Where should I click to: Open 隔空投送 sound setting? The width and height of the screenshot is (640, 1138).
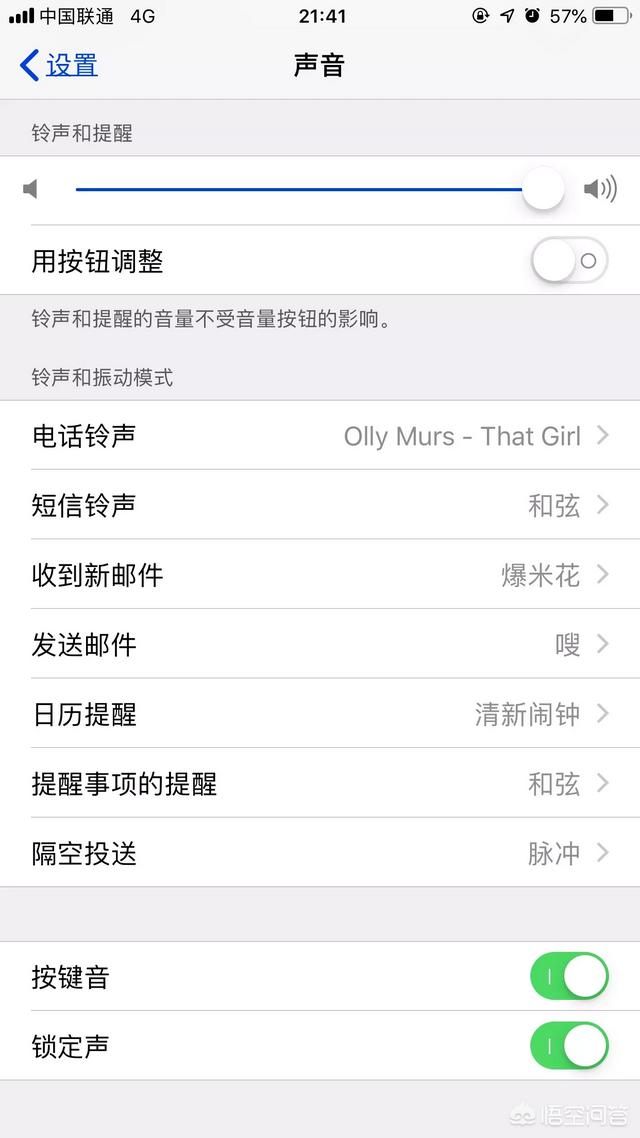320,853
